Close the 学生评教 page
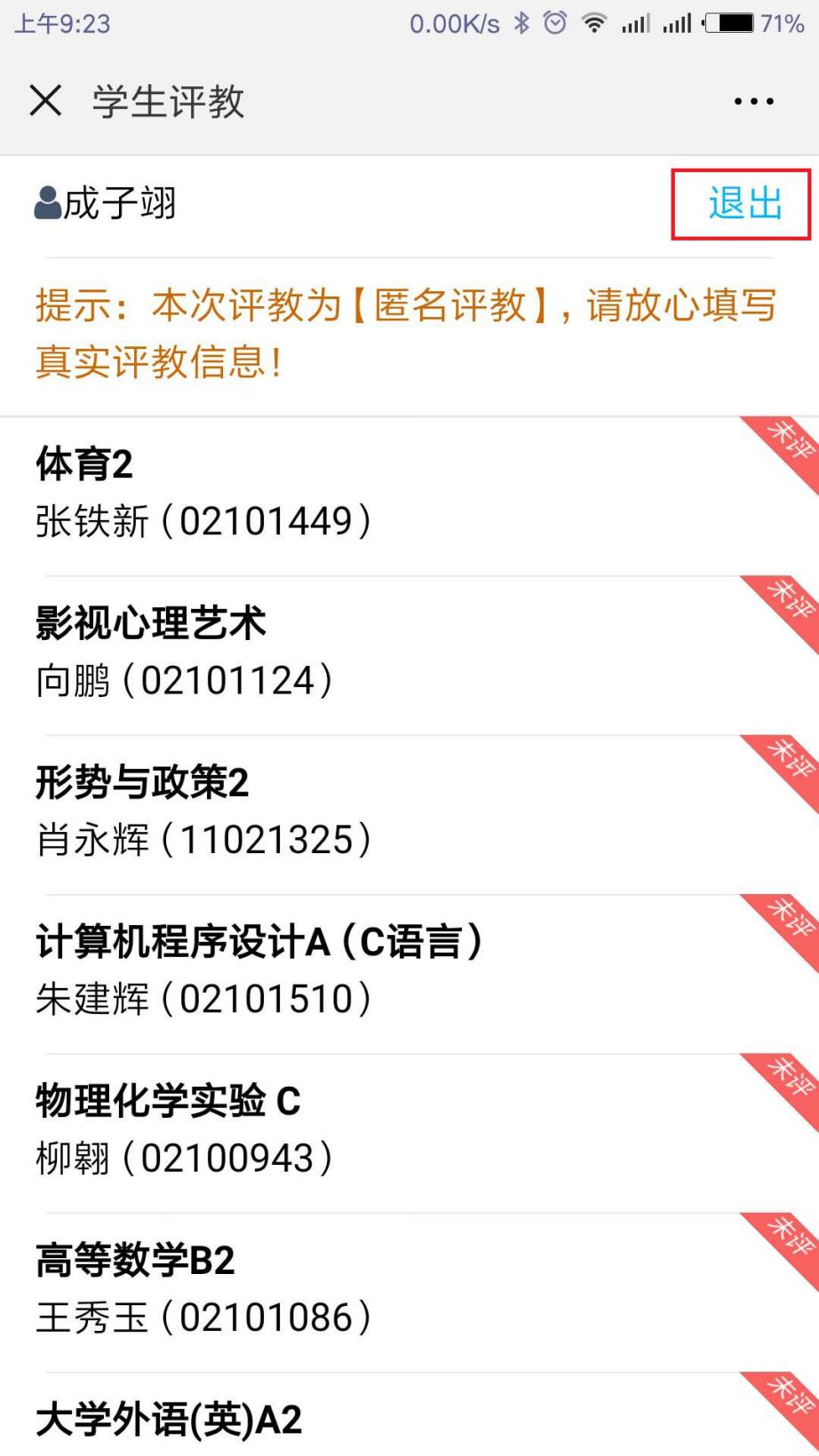The width and height of the screenshot is (819, 1456). (x=45, y=101)
